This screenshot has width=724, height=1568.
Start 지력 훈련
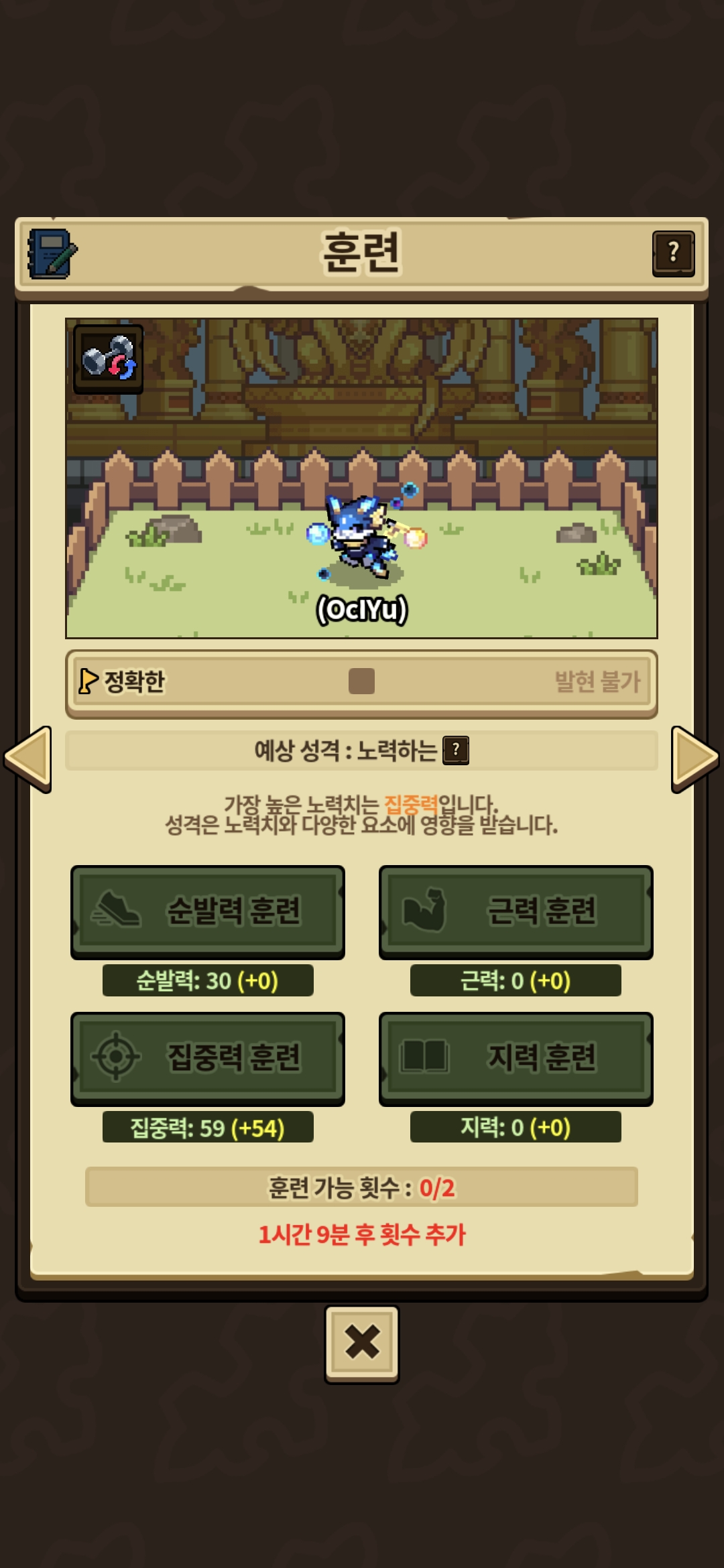pos(516,1058)
